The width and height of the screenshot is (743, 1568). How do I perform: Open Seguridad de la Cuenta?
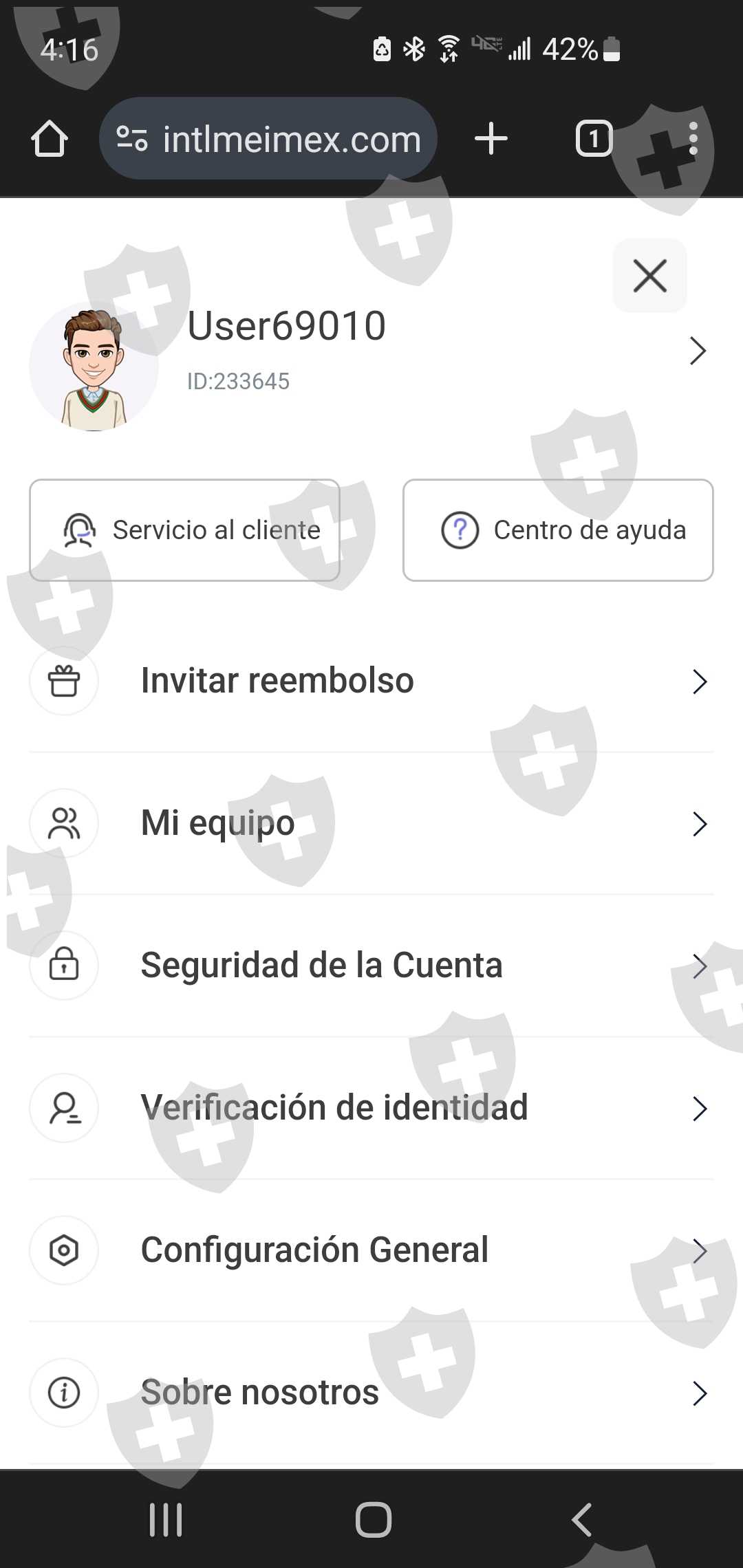(x=371, y=966)
